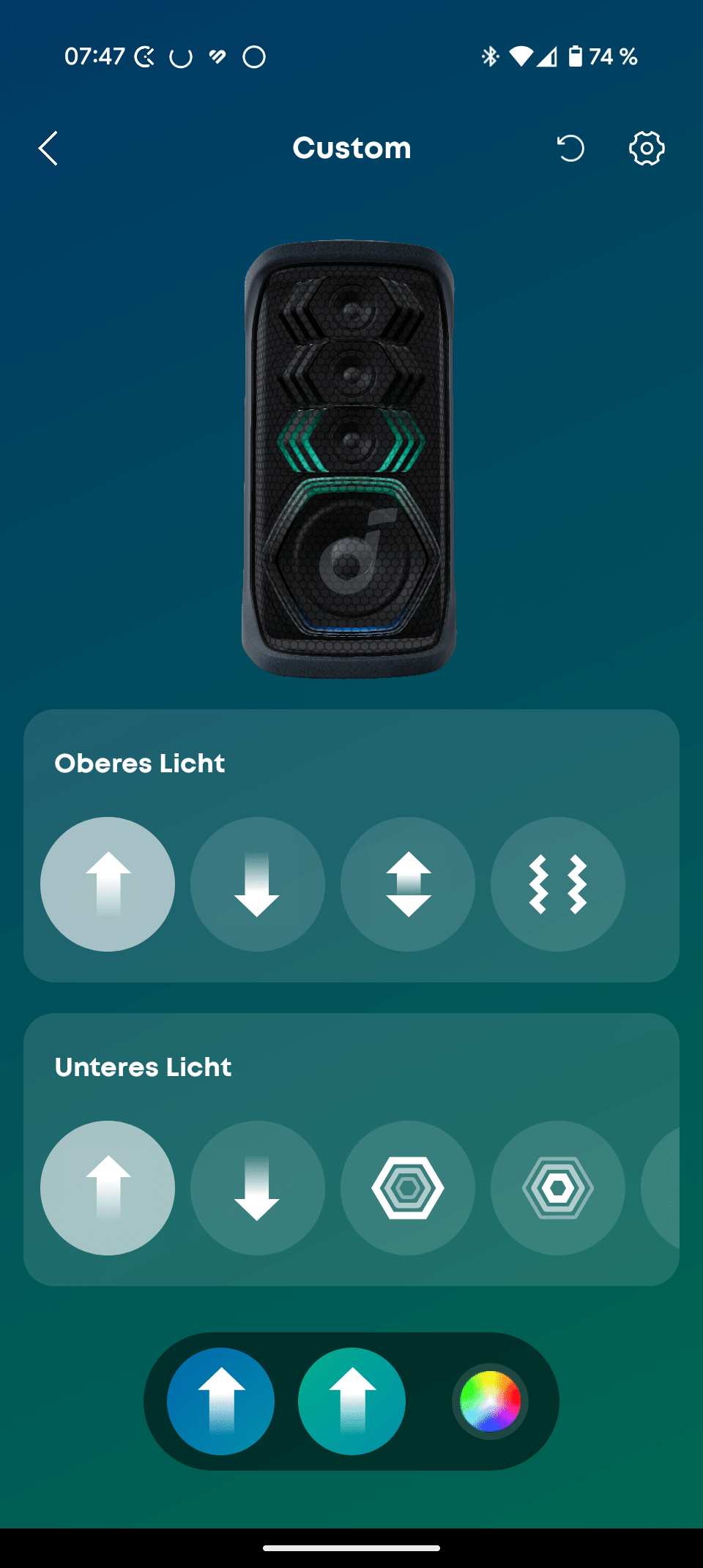Screen dimensions: 703x1568
Task: Select the bright inner hexagon effect
Action: tap(558, 1188)
